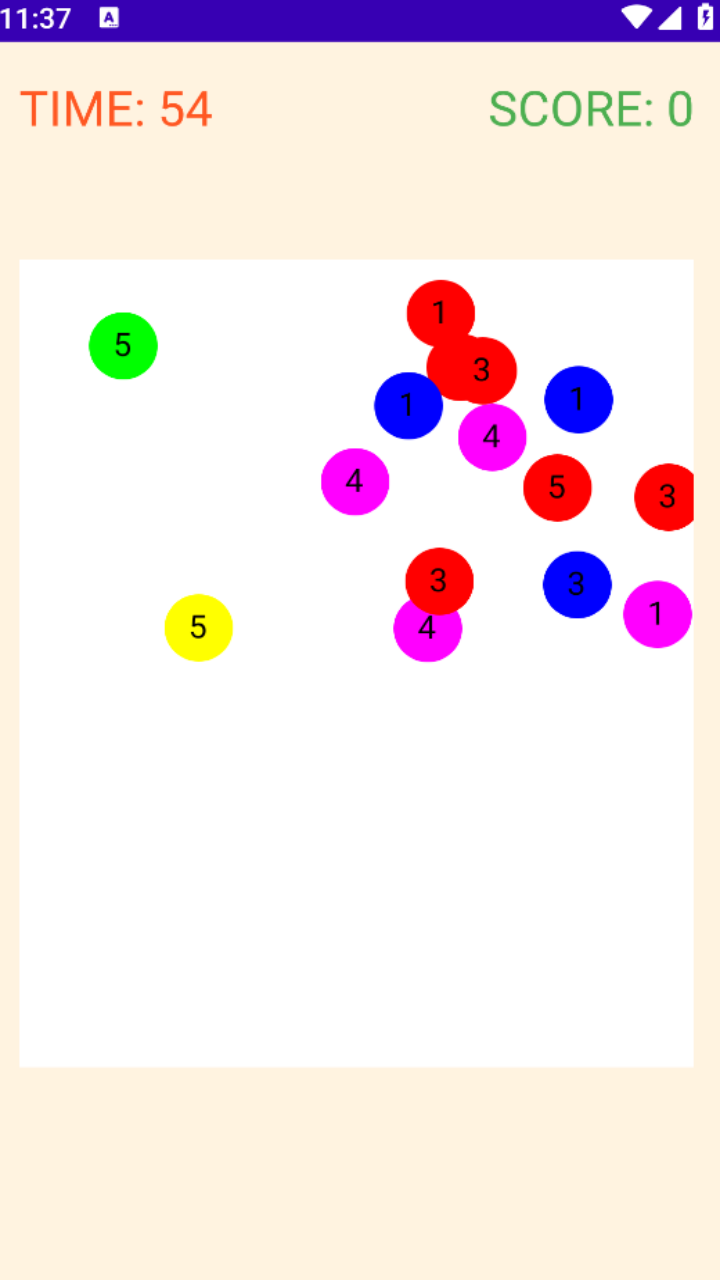Tap the green ball numbered 5
720x1280 pixels.
[x=123, y=346]
